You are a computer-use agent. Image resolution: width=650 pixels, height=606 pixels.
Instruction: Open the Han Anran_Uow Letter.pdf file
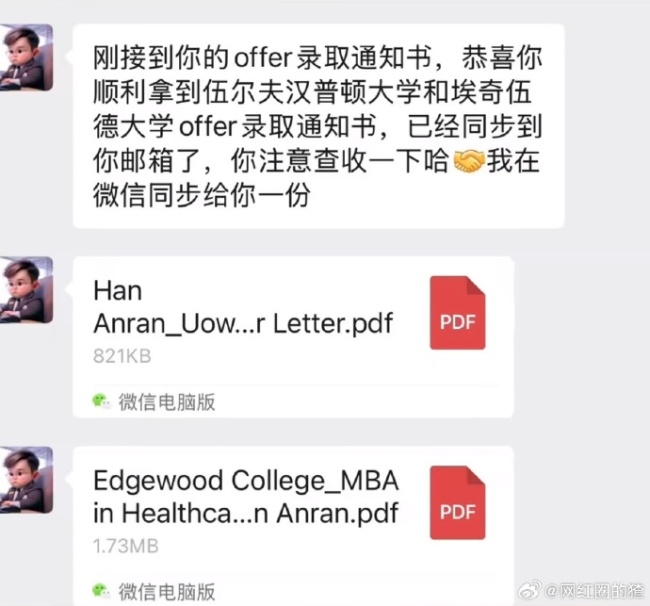pyautogui.click(x=292, y=322)
